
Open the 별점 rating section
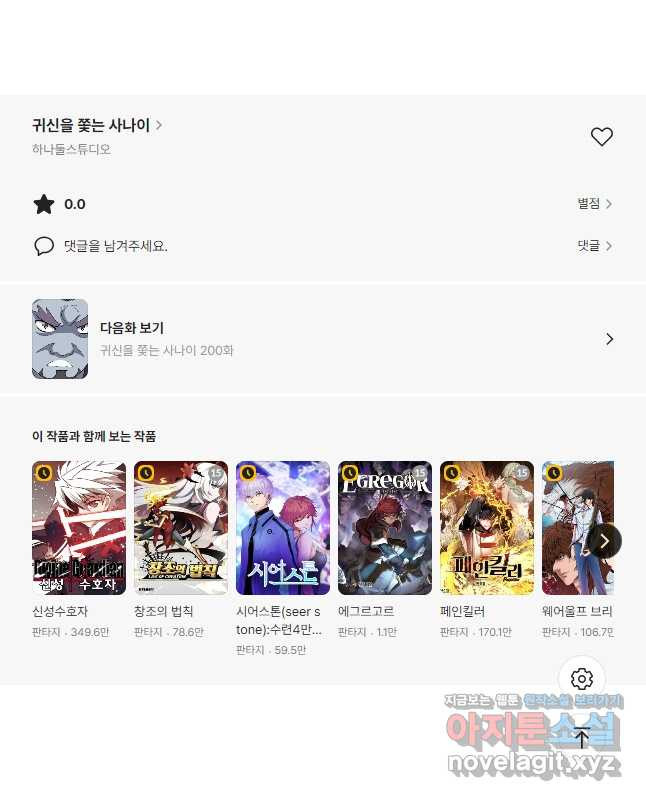594,204
